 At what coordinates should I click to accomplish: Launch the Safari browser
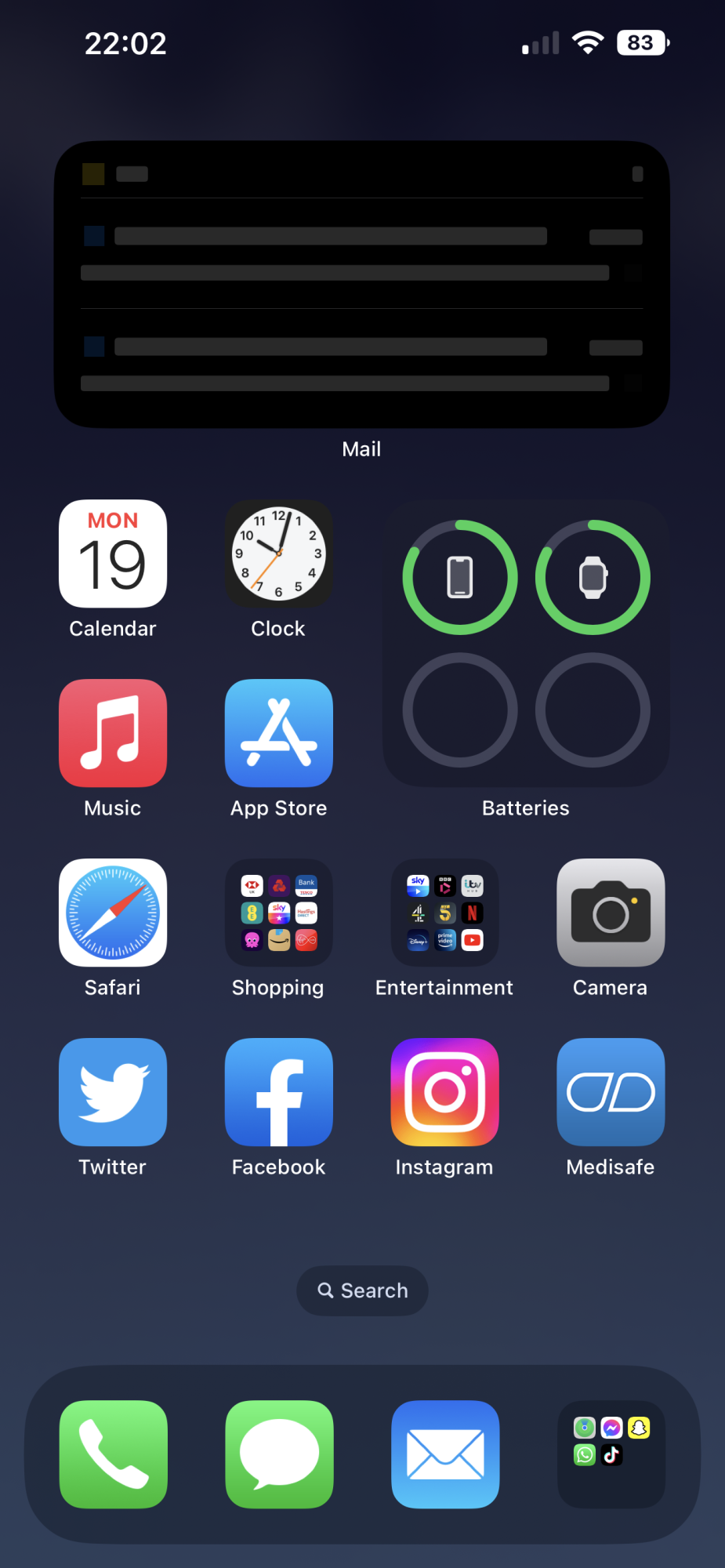click(113, 913)
